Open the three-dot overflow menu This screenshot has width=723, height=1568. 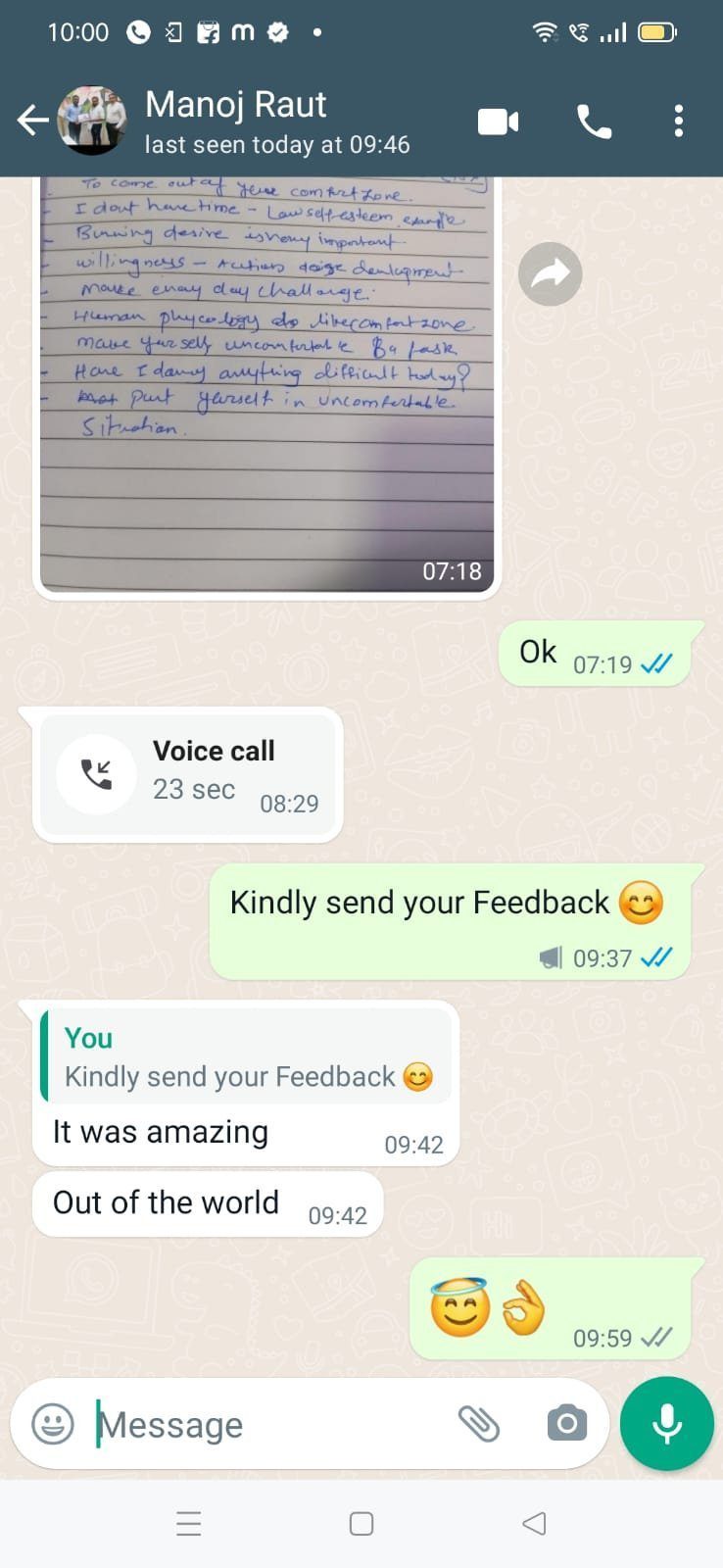[x=678, y=122]
